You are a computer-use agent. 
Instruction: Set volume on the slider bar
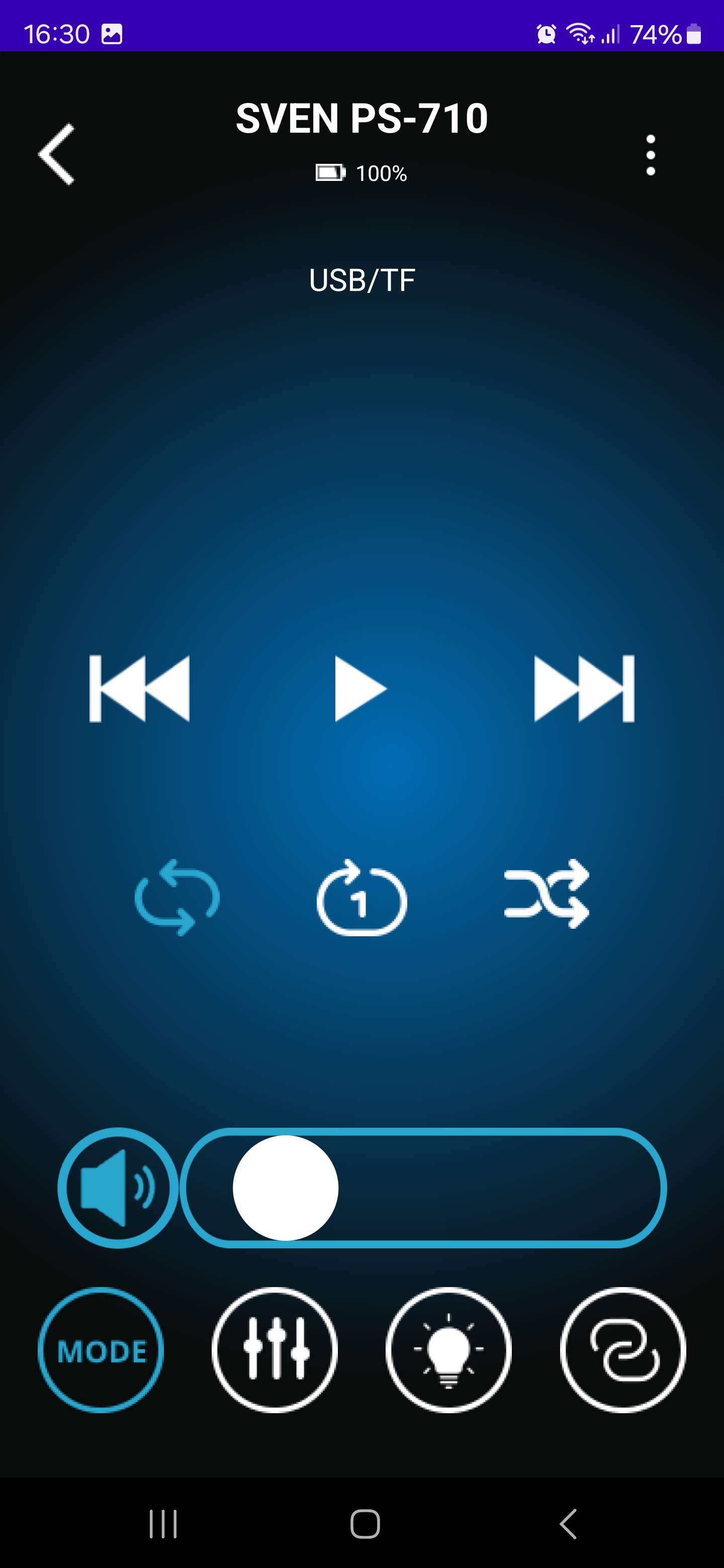coord(423,1188)
